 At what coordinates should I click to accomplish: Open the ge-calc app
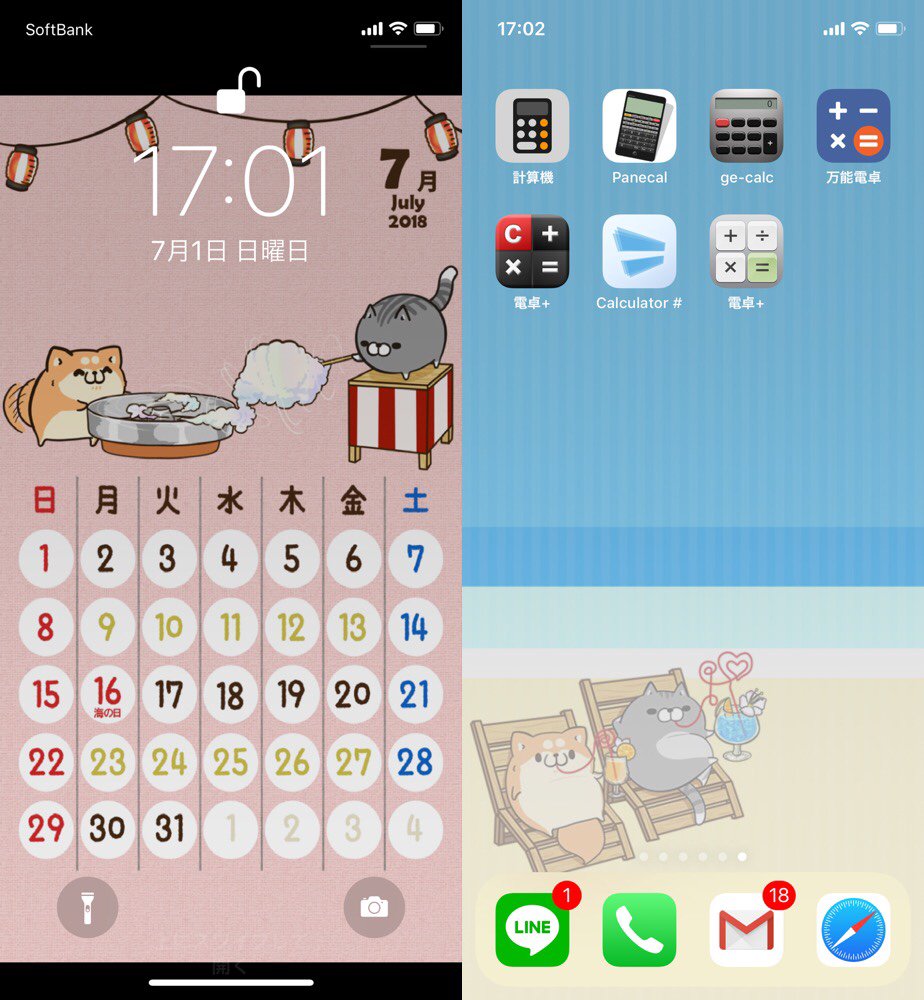(746, 126)
